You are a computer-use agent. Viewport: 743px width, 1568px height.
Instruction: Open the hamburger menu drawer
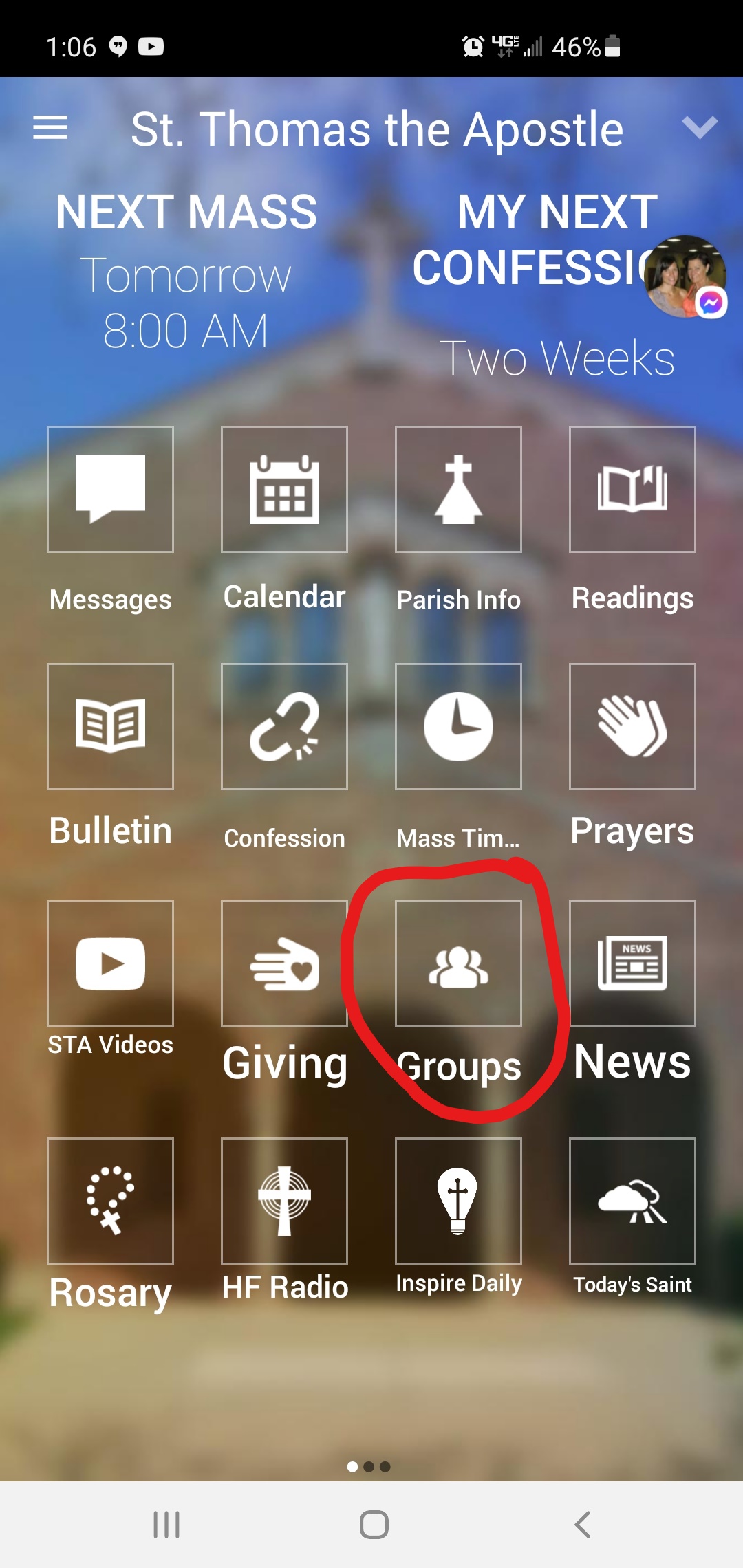click(x=50, y=128)
